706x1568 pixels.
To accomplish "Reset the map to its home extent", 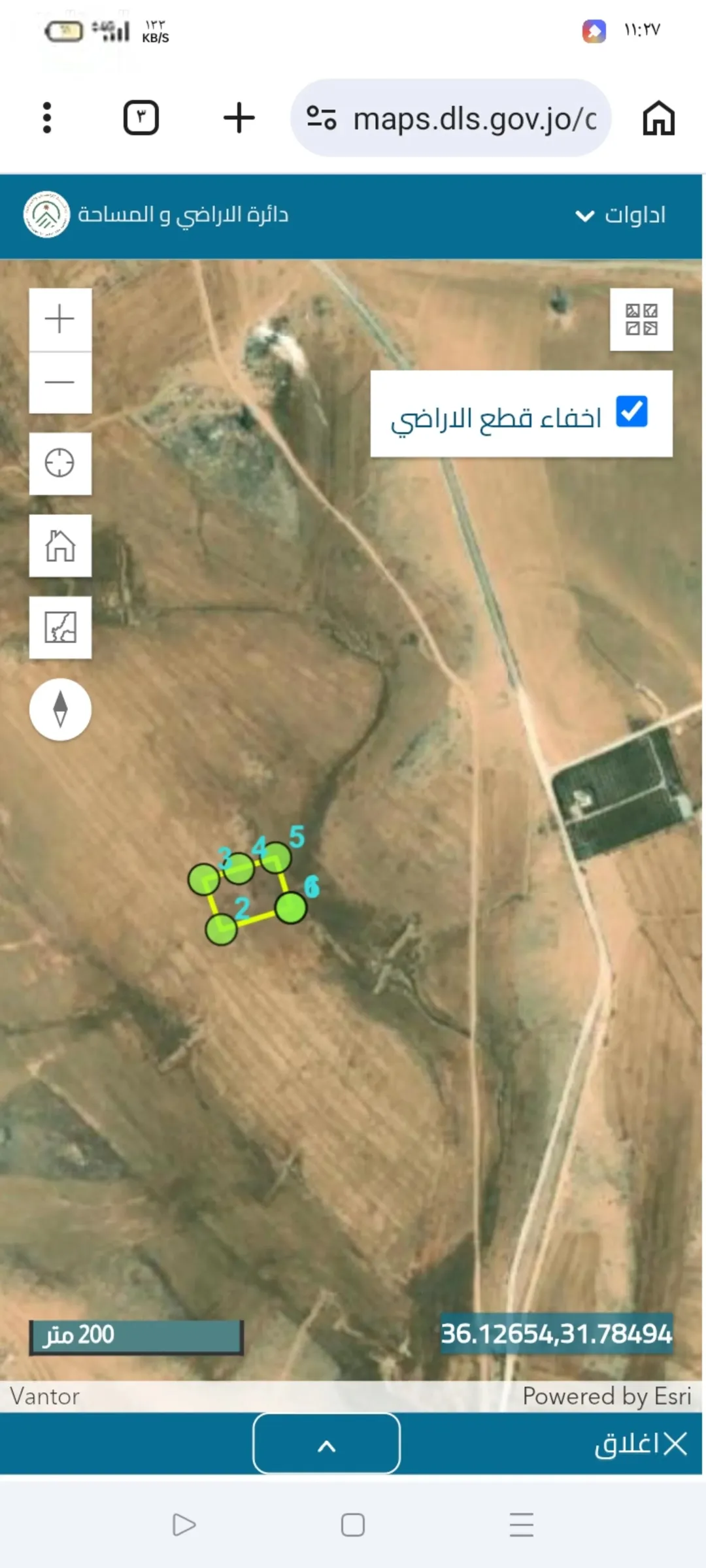I will 60,546.
